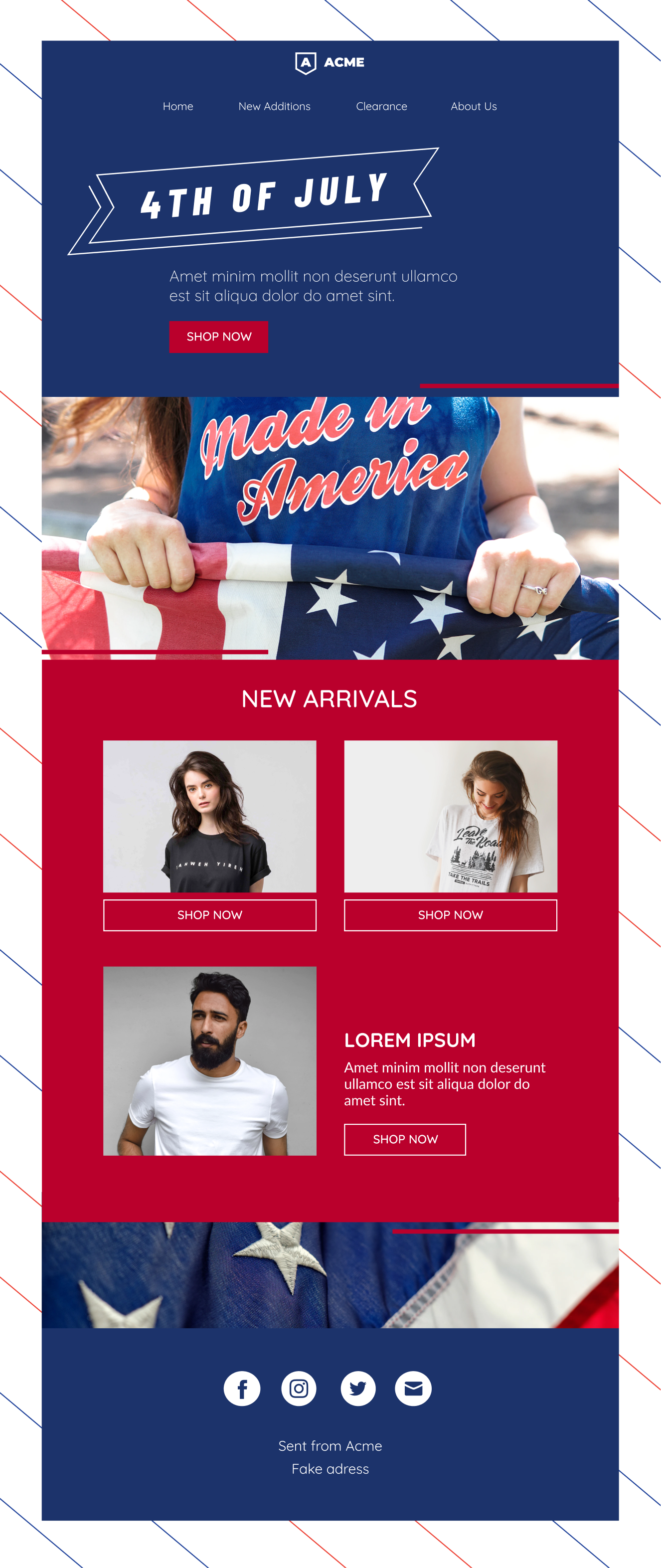The width and height of the screenshot is (661, 1568).
Task: Open Acme's Instagram profile
Action: pos(298,1389)
